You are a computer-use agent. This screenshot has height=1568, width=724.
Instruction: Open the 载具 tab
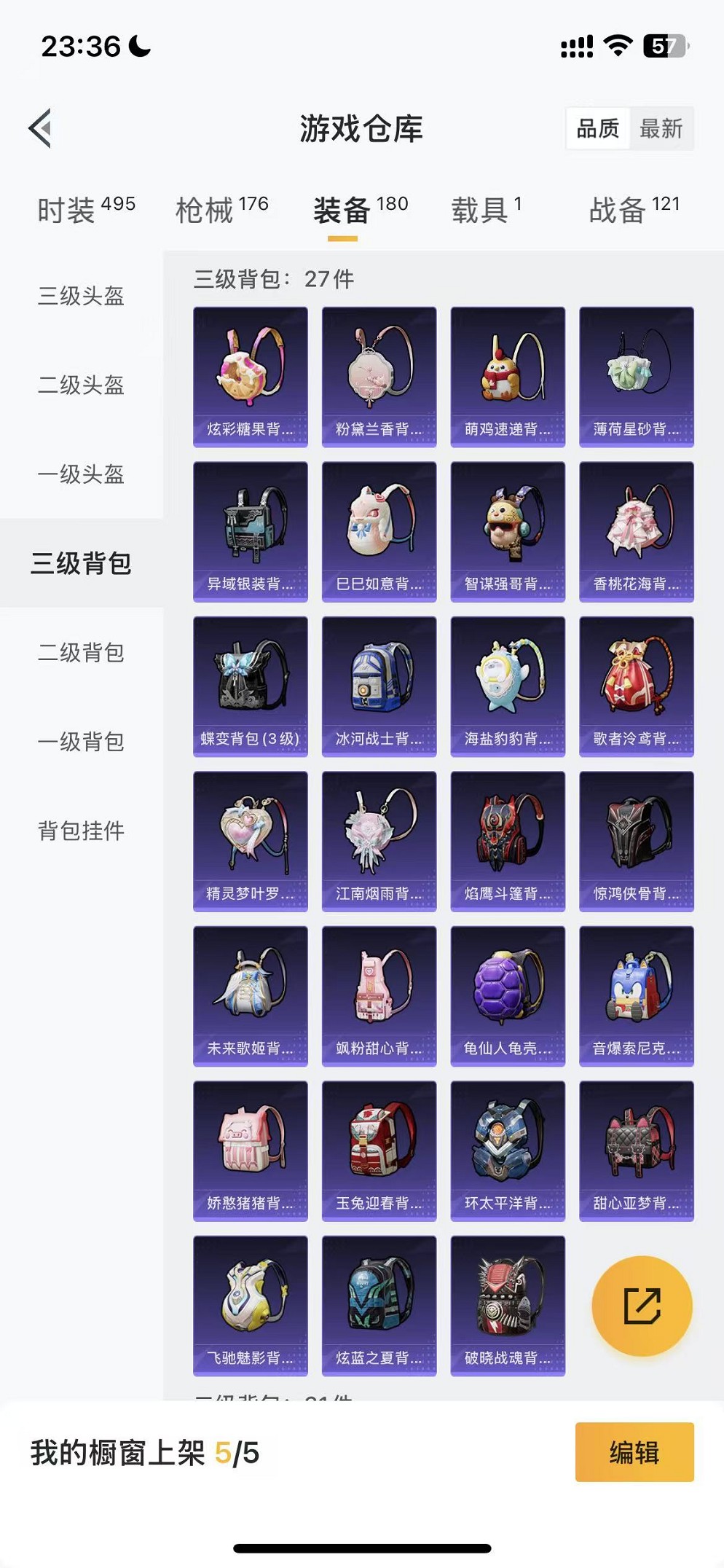pyautogui.click(x=486, y=210)
